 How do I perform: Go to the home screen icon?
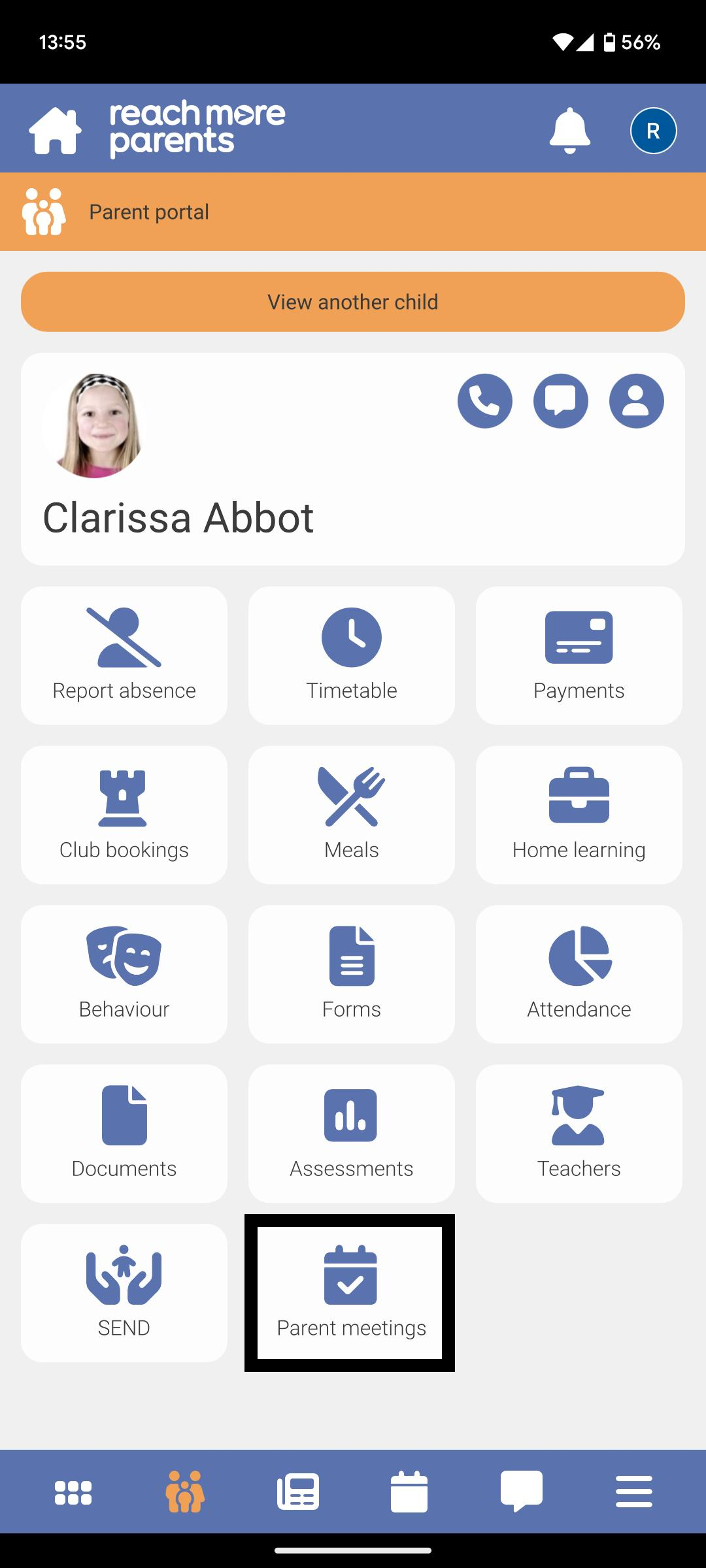click(55, 131)
